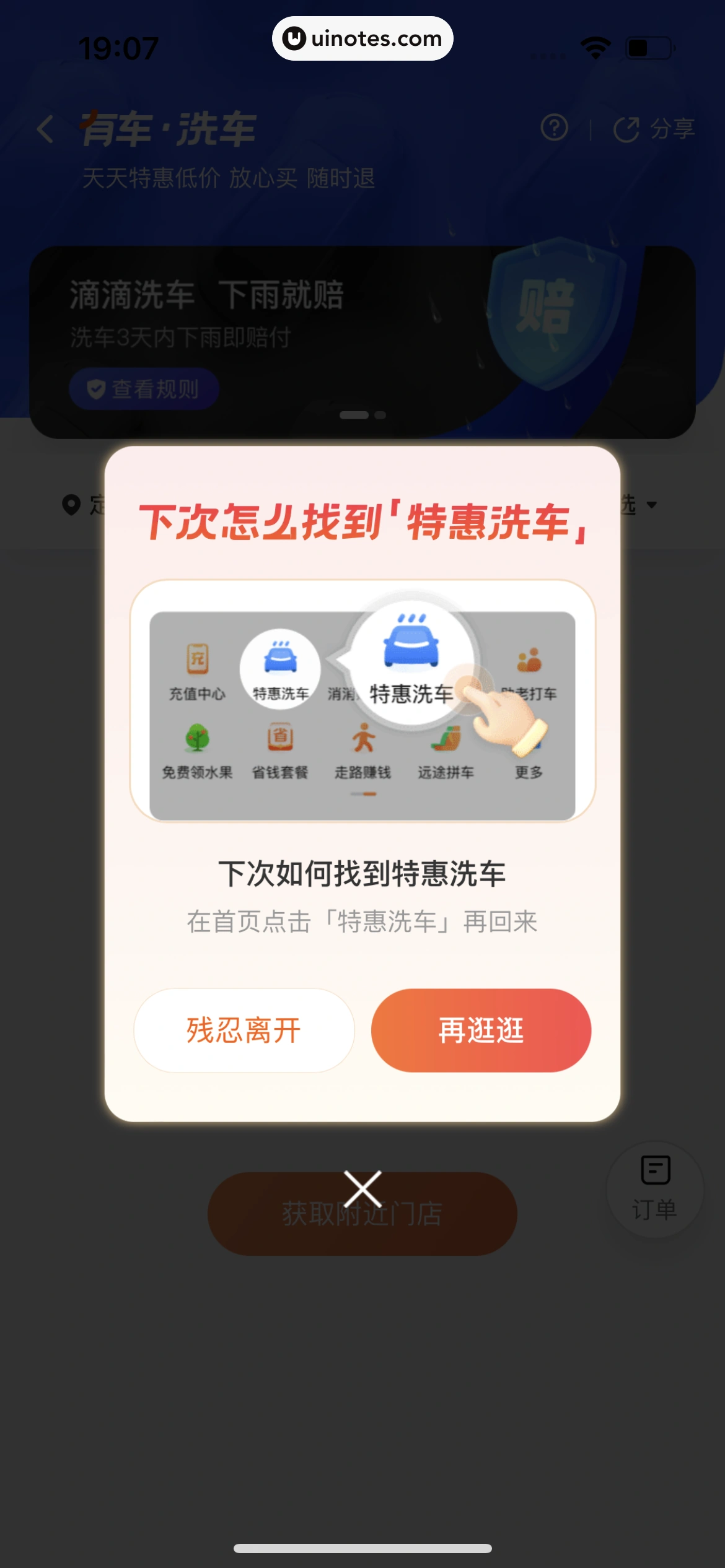This screenshot has height=1568, width=725.
Task: Tap the 再逛逛 button
Action: pos(481,1029)
